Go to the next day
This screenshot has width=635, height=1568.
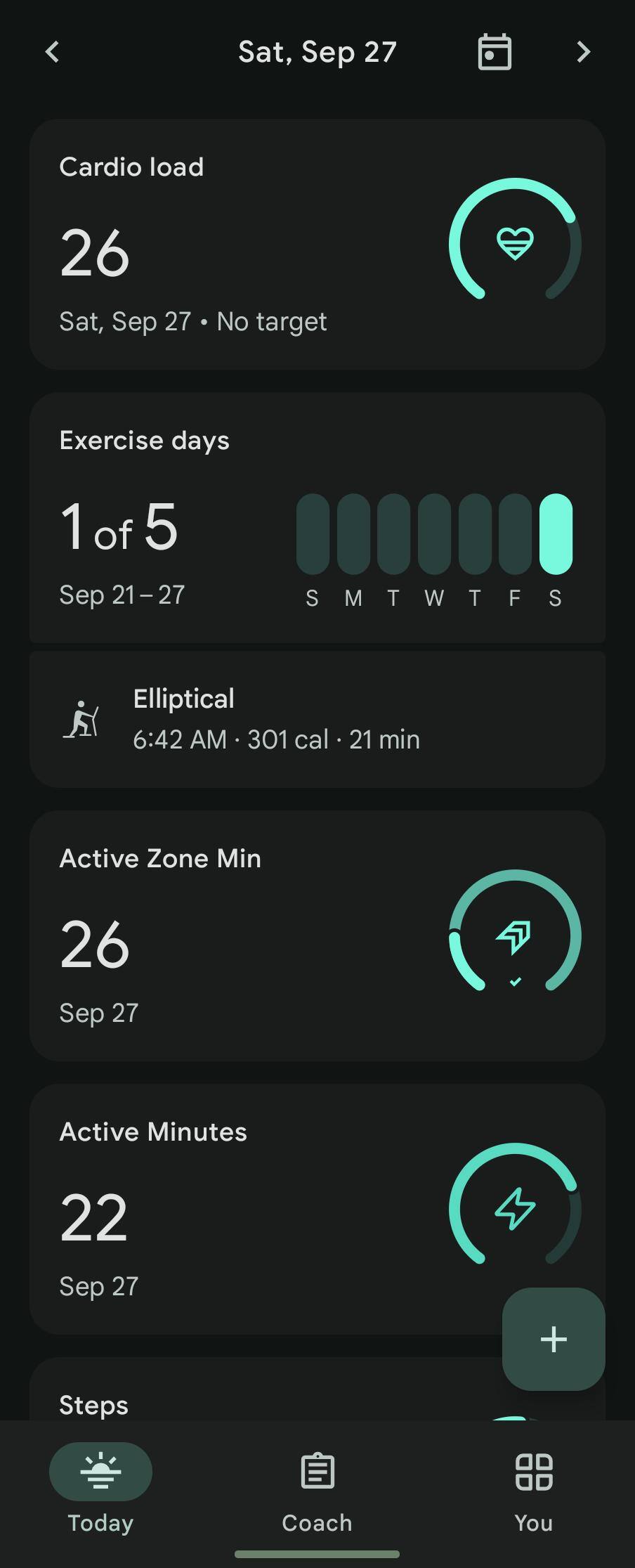coord(583,51)
